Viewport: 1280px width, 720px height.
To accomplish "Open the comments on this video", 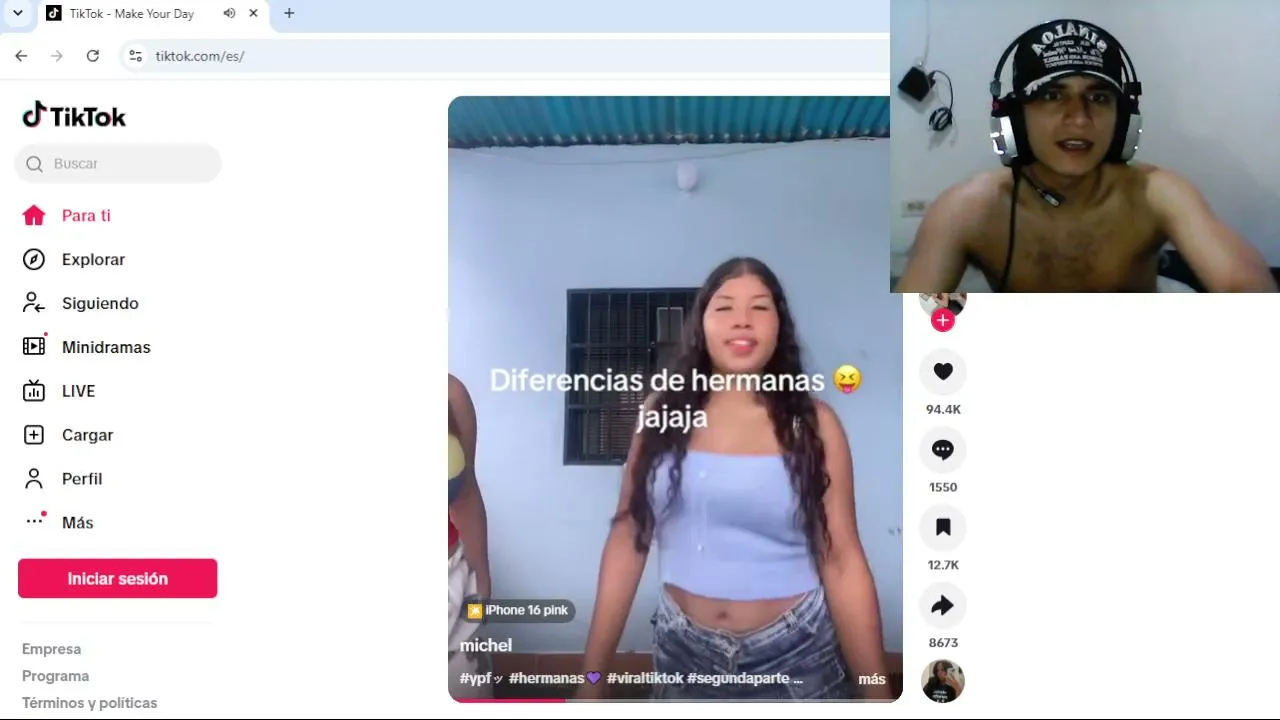I will [x=943, y=450].
